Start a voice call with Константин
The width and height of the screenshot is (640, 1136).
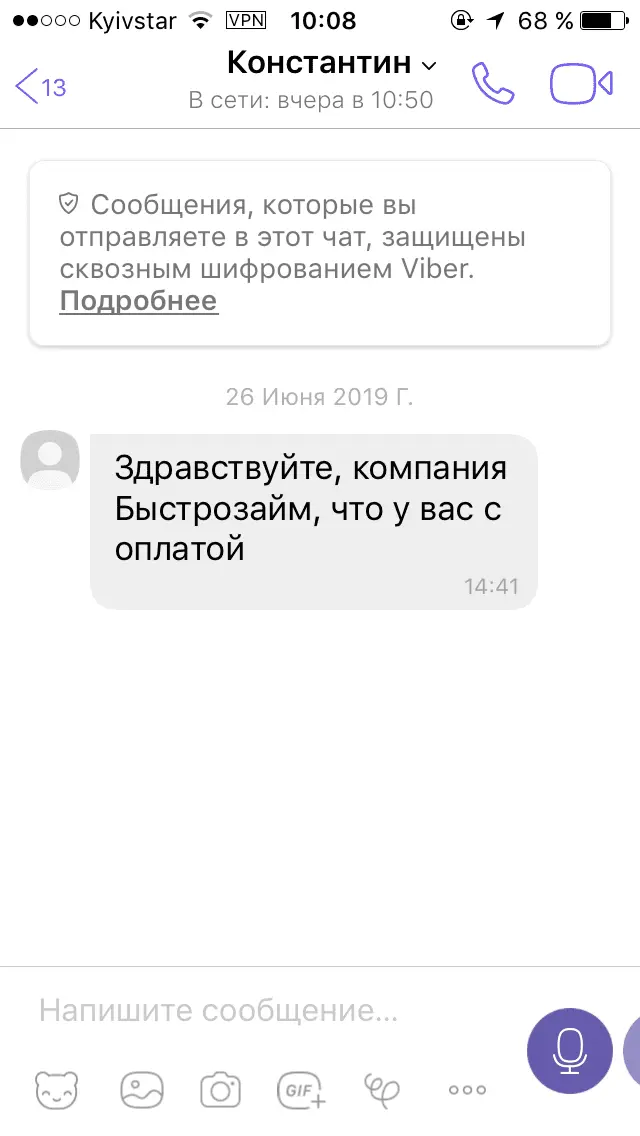coord(493,84)
